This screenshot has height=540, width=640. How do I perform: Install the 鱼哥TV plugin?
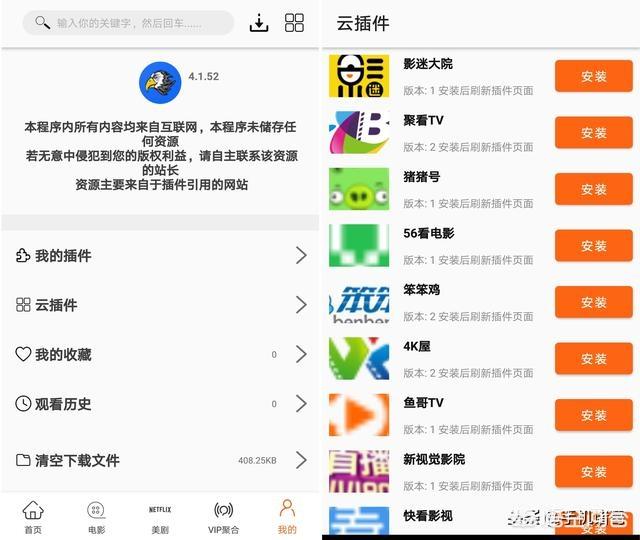click(x=593, y=415)
